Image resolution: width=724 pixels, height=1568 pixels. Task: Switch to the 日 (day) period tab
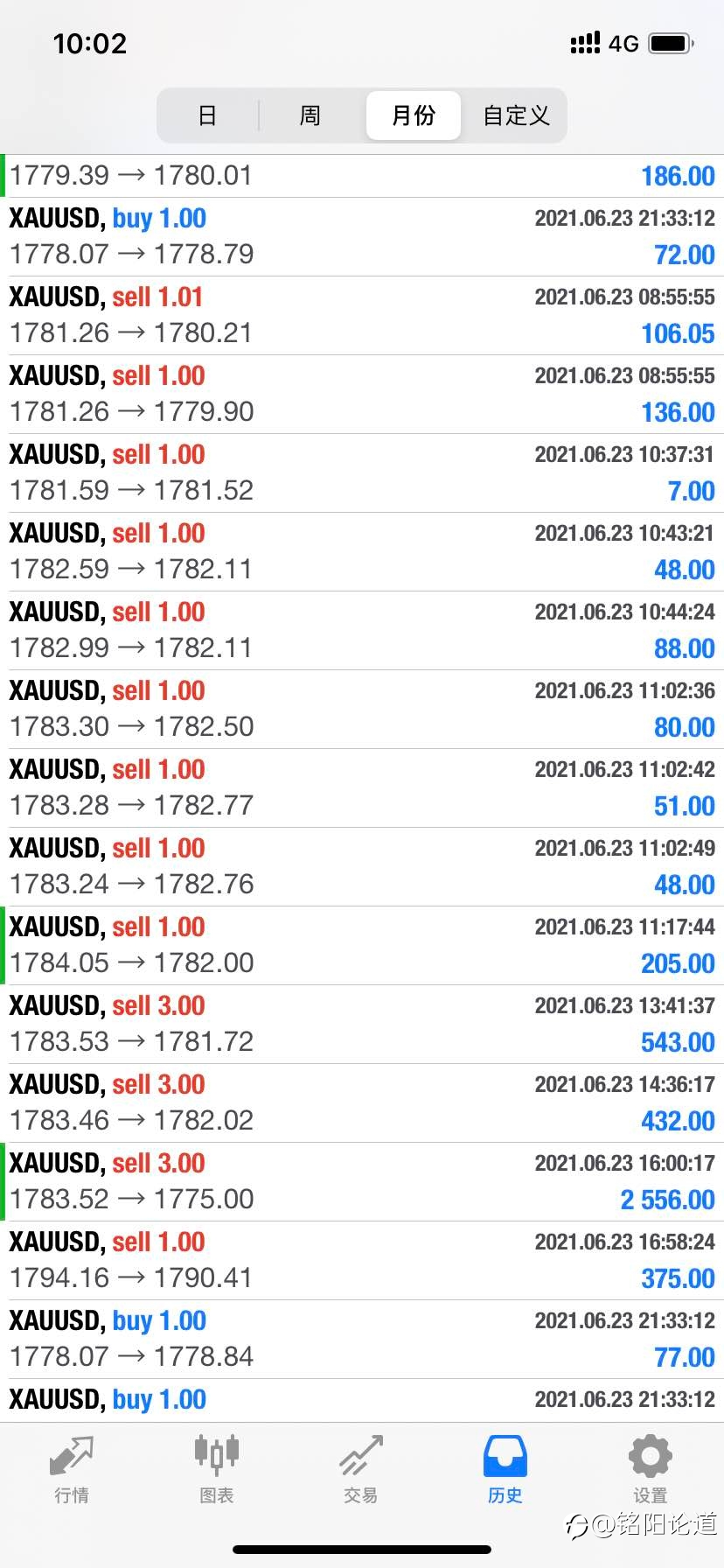[x=207, y=115]
